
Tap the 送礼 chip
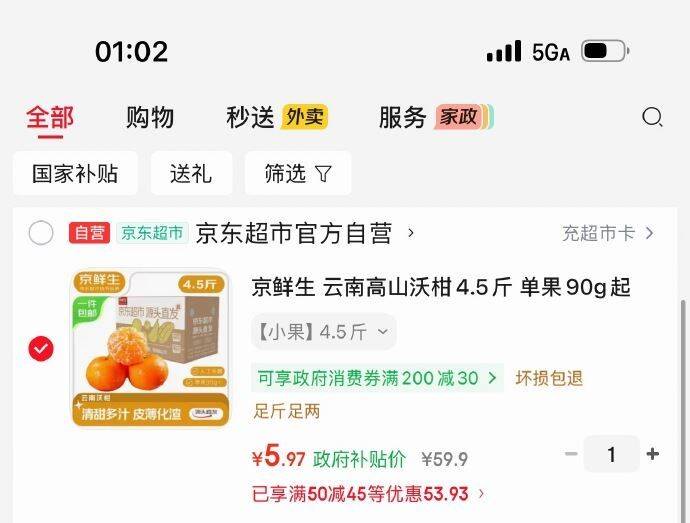(x=191, y=173)
